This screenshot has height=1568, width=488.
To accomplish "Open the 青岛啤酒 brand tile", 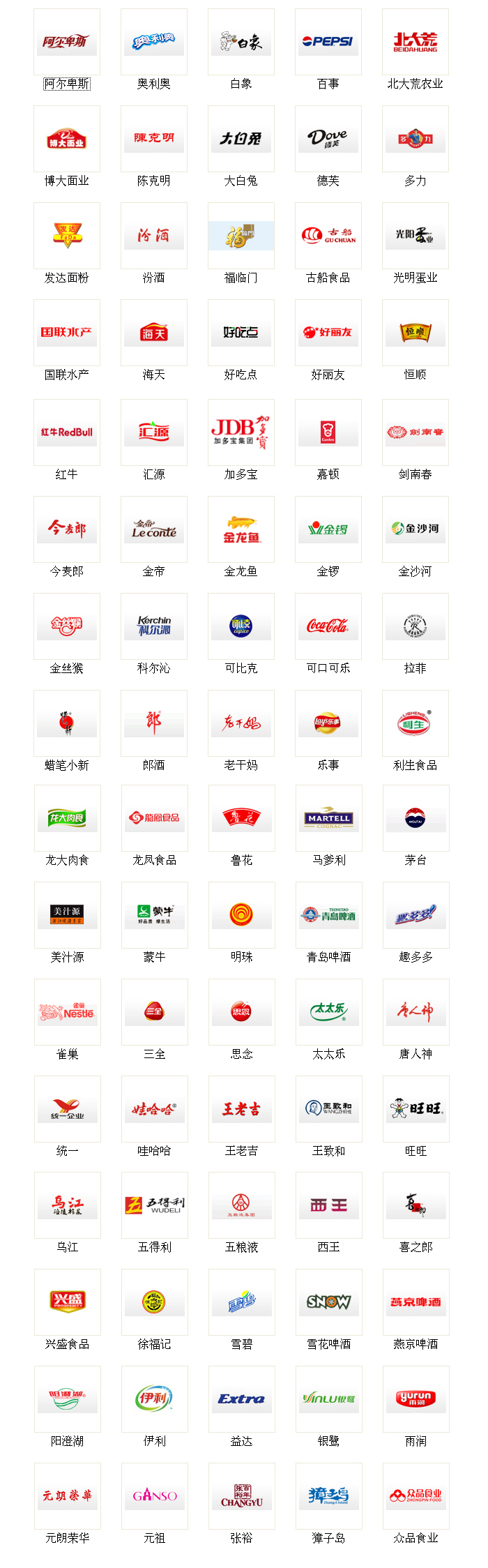I will pyautogui.click(x=329, y=915).
